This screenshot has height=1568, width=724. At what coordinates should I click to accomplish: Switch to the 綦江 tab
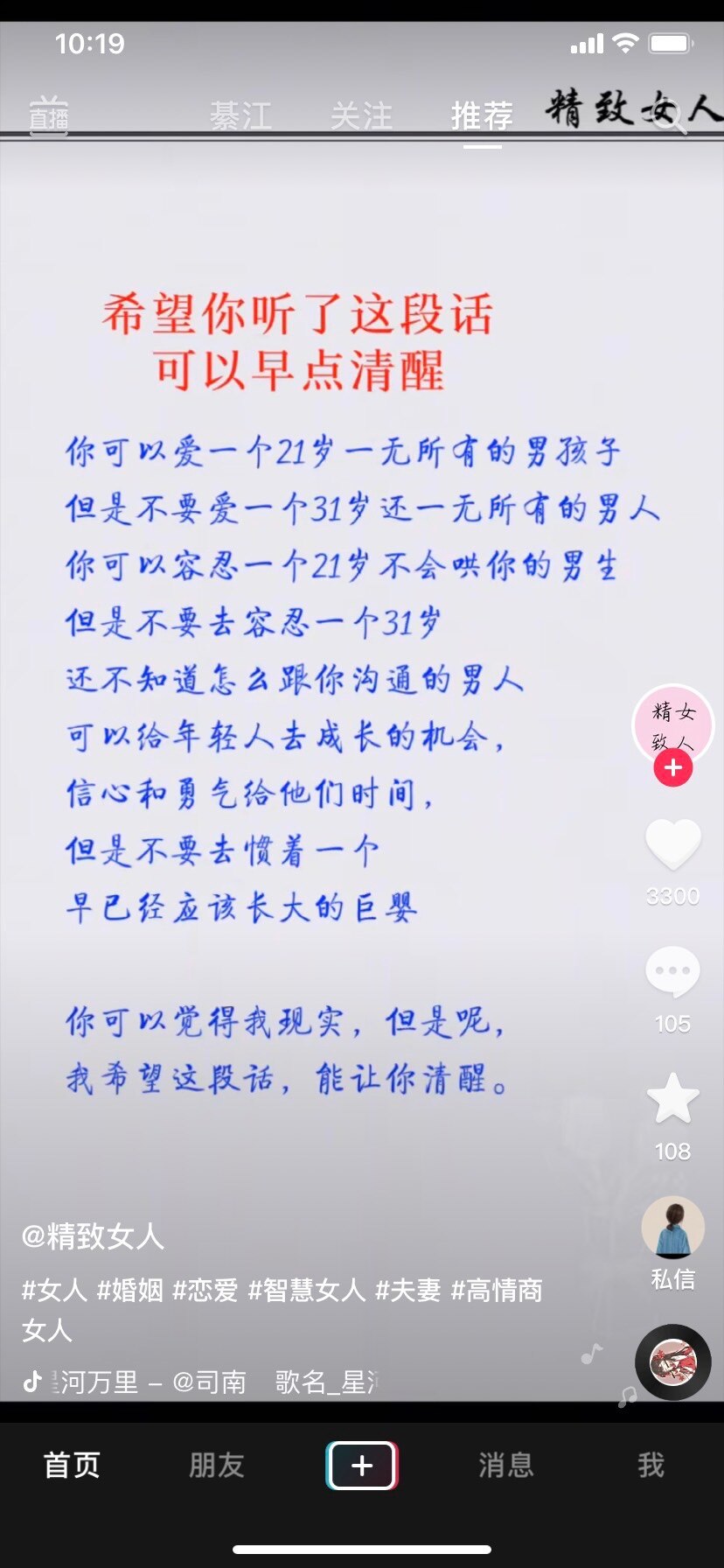240,115
